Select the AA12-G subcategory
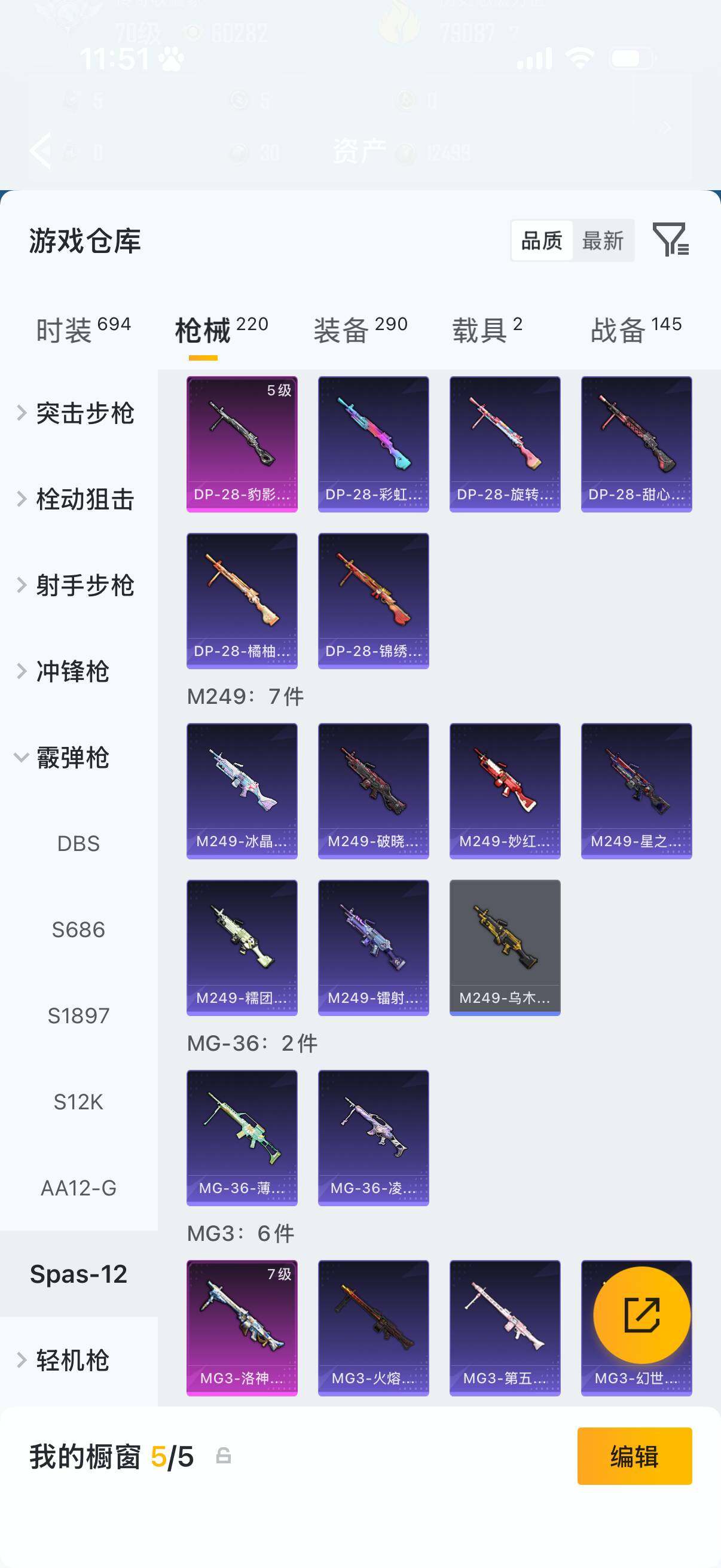This screenshot has height=1568, width=721. point(78,1188)
